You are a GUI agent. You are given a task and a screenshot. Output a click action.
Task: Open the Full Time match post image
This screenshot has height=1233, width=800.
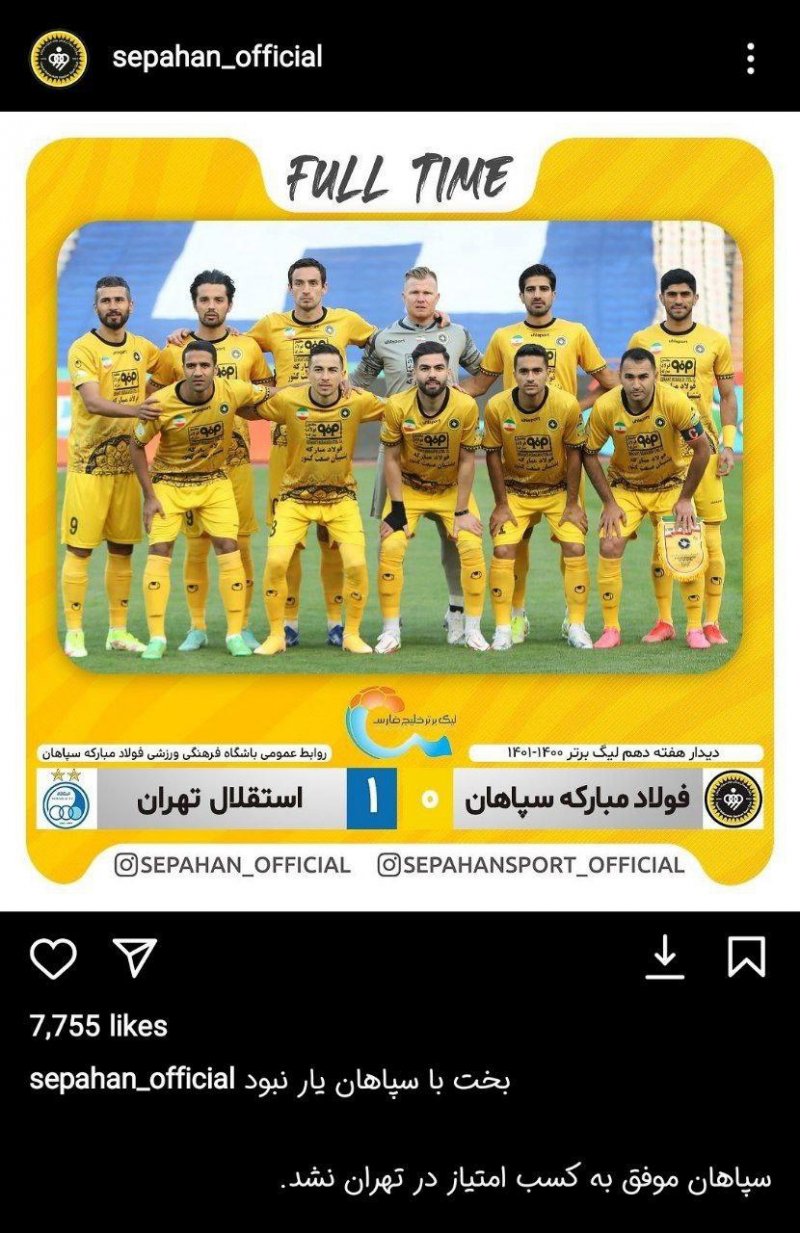[x=400, y=510]
